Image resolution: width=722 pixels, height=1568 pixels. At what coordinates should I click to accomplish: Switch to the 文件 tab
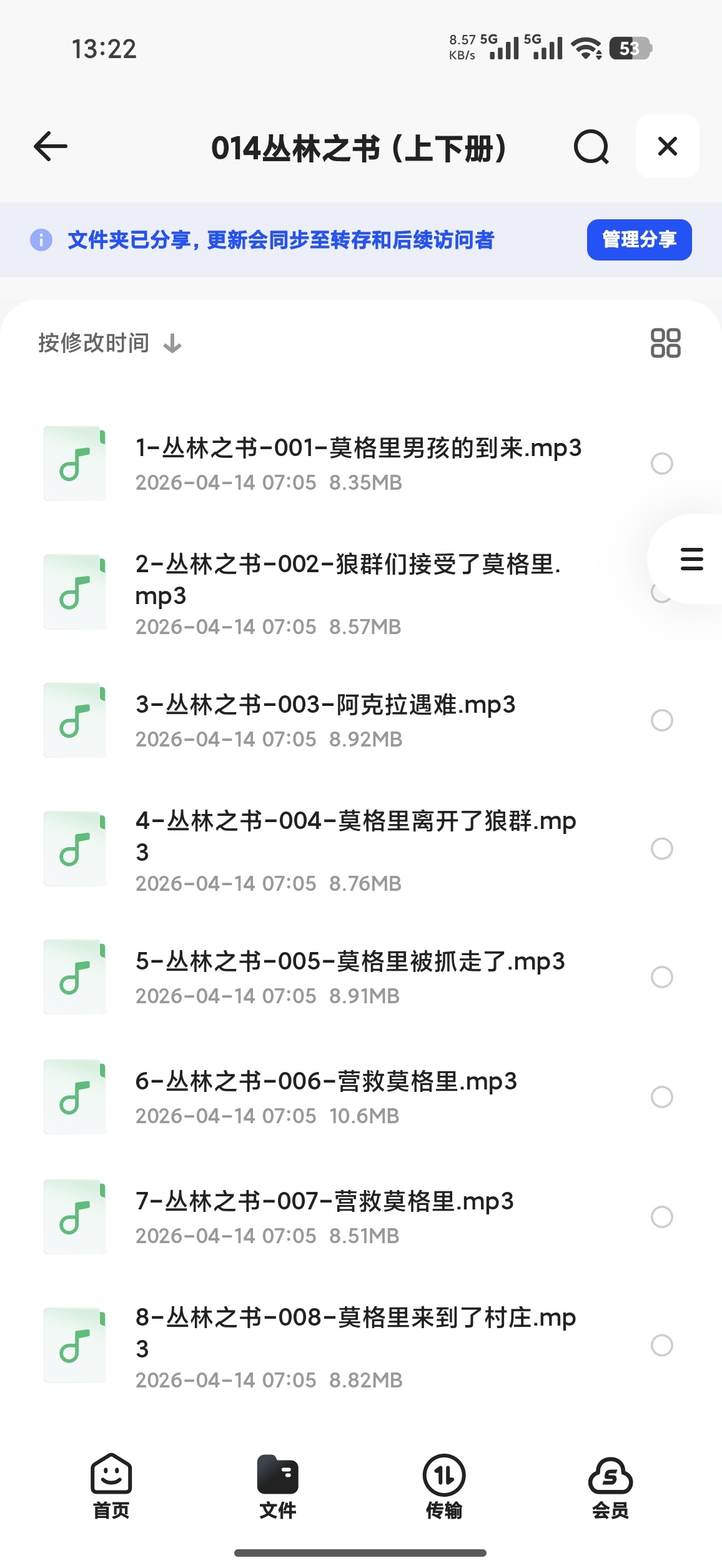click(277, 1487)
